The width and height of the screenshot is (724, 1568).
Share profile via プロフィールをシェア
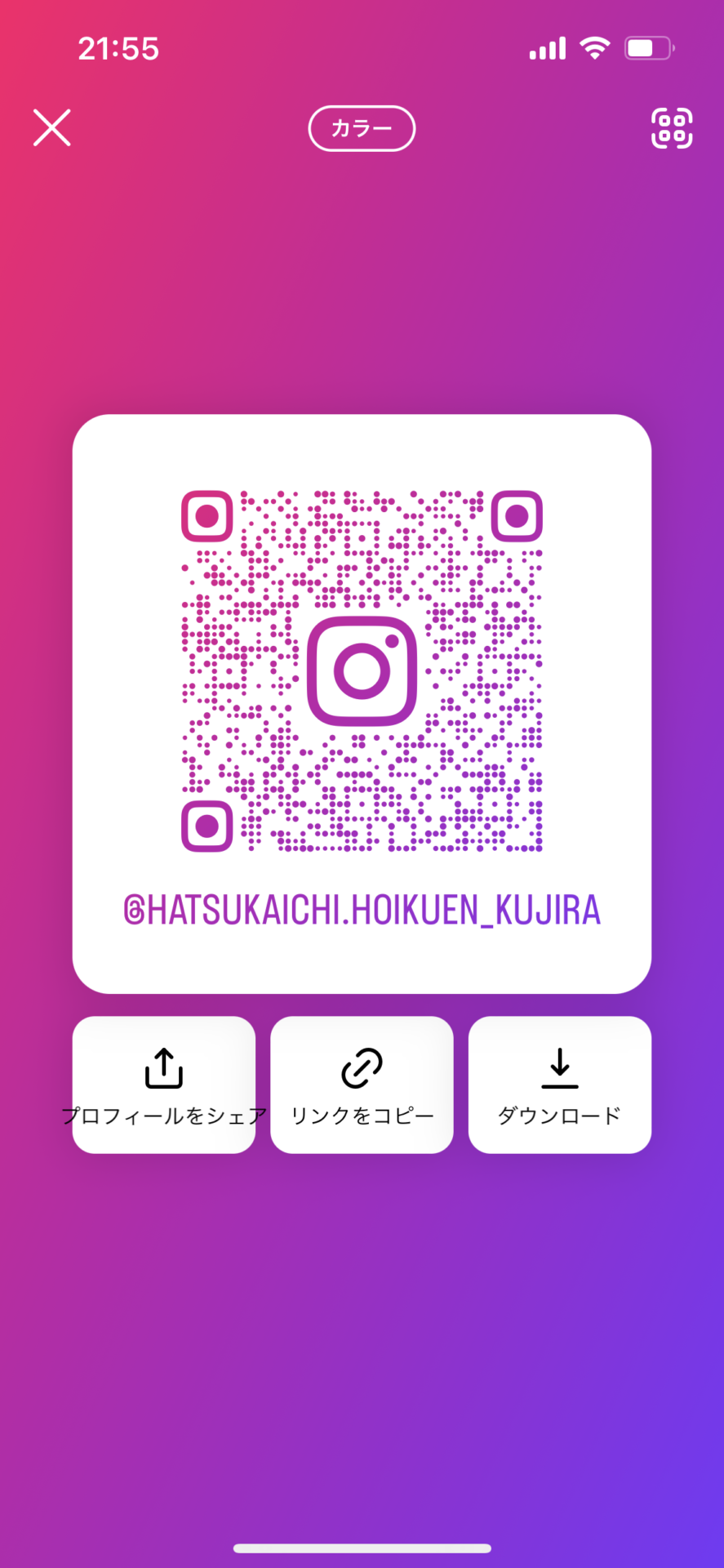click(164, 1084)
